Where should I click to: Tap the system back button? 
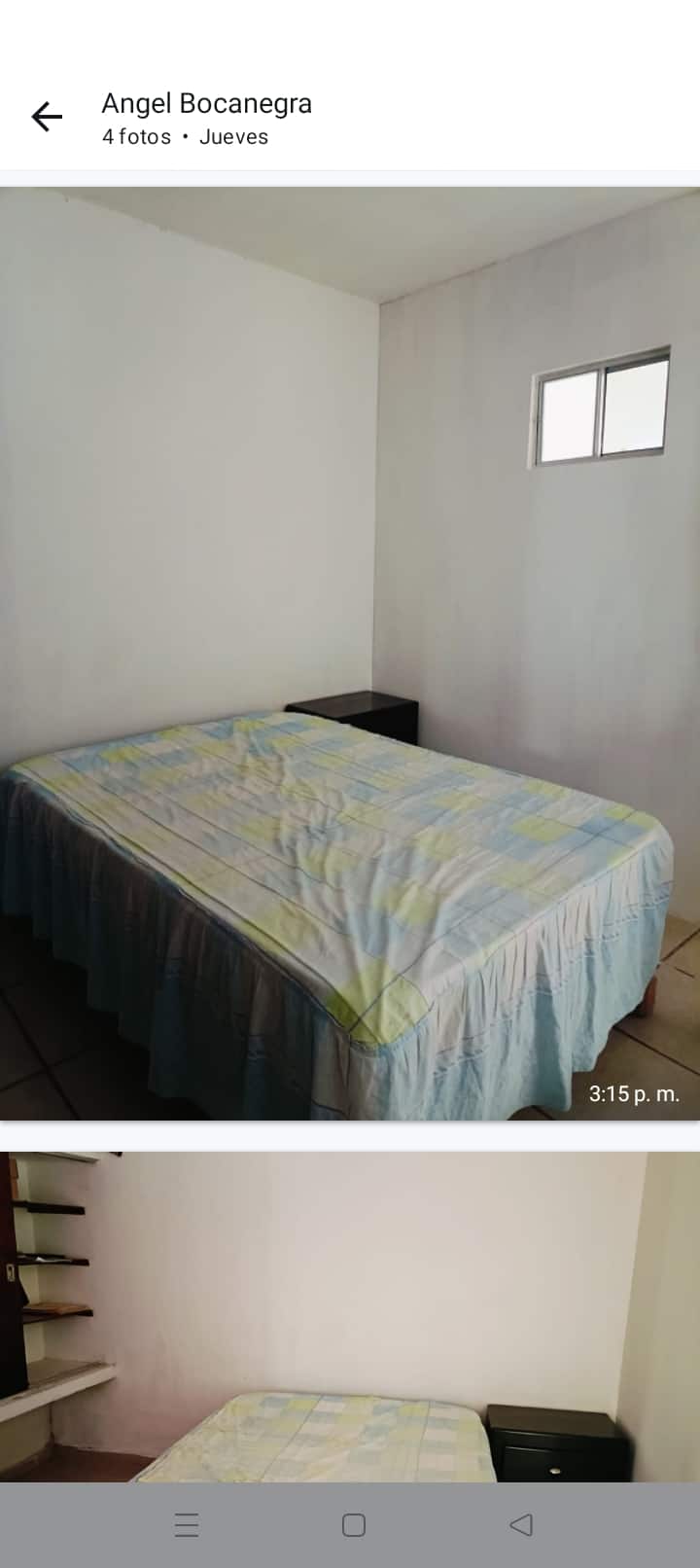(x=521, y=1524)
